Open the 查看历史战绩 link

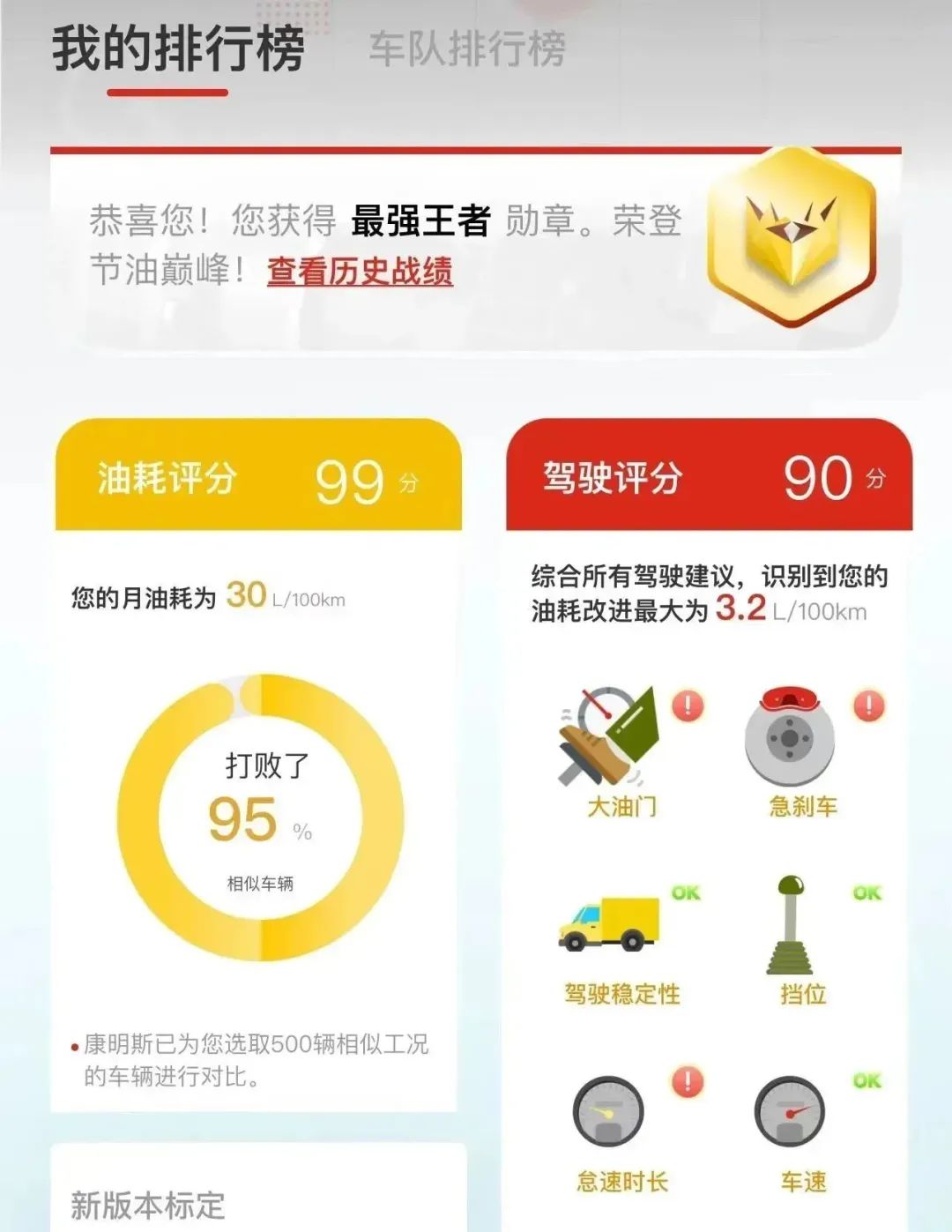pyautogui.click(x=360, y=272)
